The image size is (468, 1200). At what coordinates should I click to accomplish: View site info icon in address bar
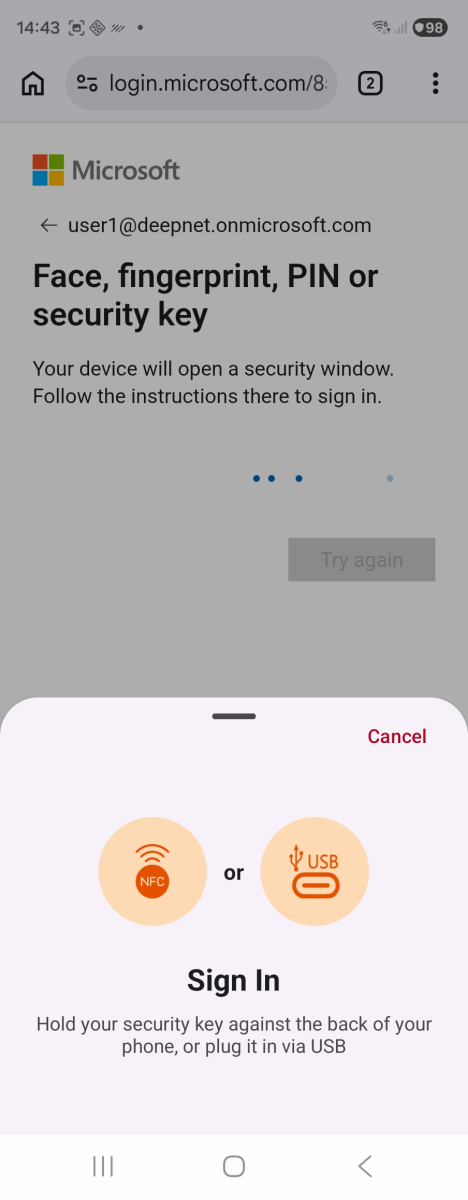pyautogui.click(x=87, y=83)
